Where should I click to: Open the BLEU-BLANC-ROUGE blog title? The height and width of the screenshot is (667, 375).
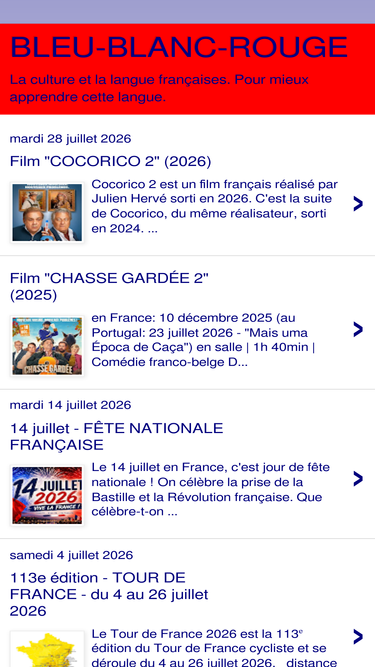179,47
